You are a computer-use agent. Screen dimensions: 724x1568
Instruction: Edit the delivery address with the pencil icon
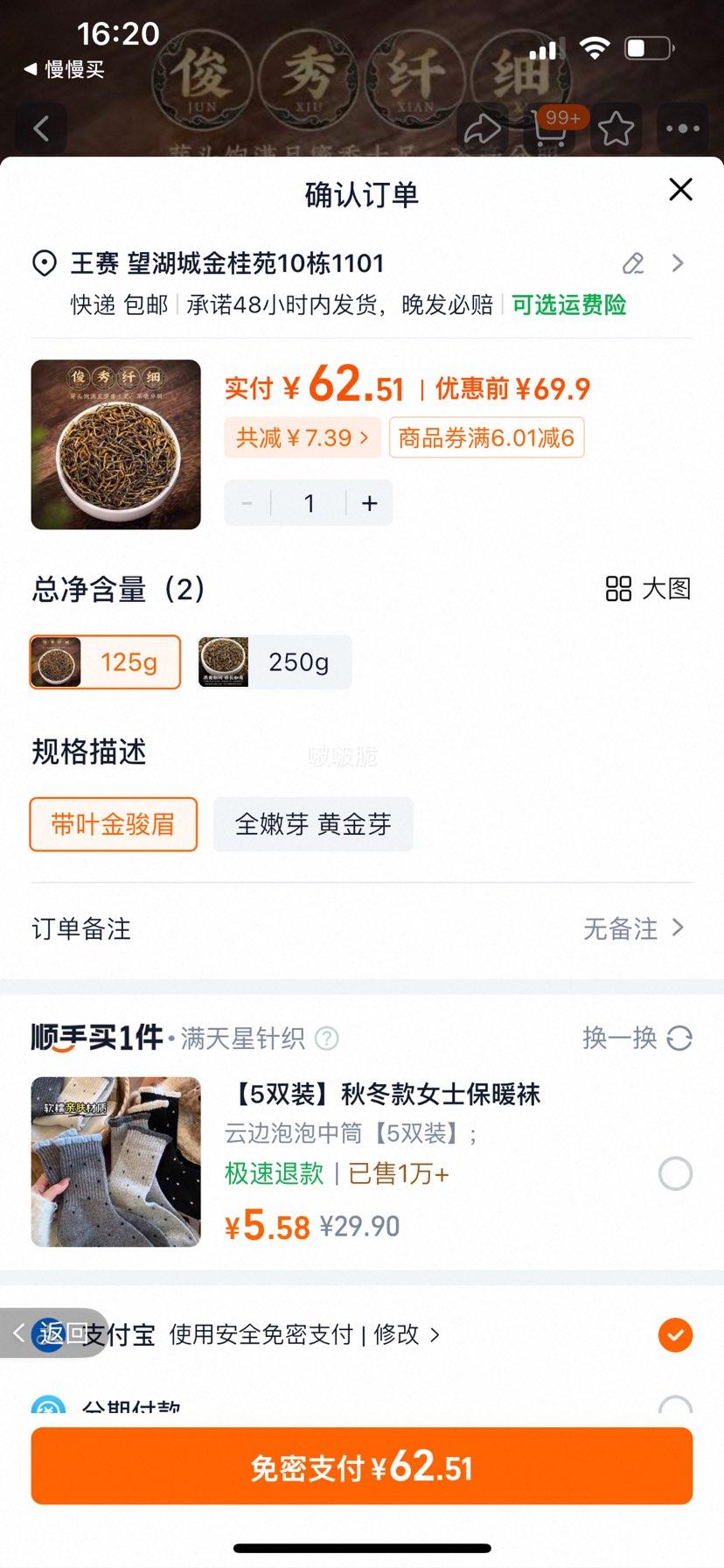pyautogui.click(x=633, y=263)
